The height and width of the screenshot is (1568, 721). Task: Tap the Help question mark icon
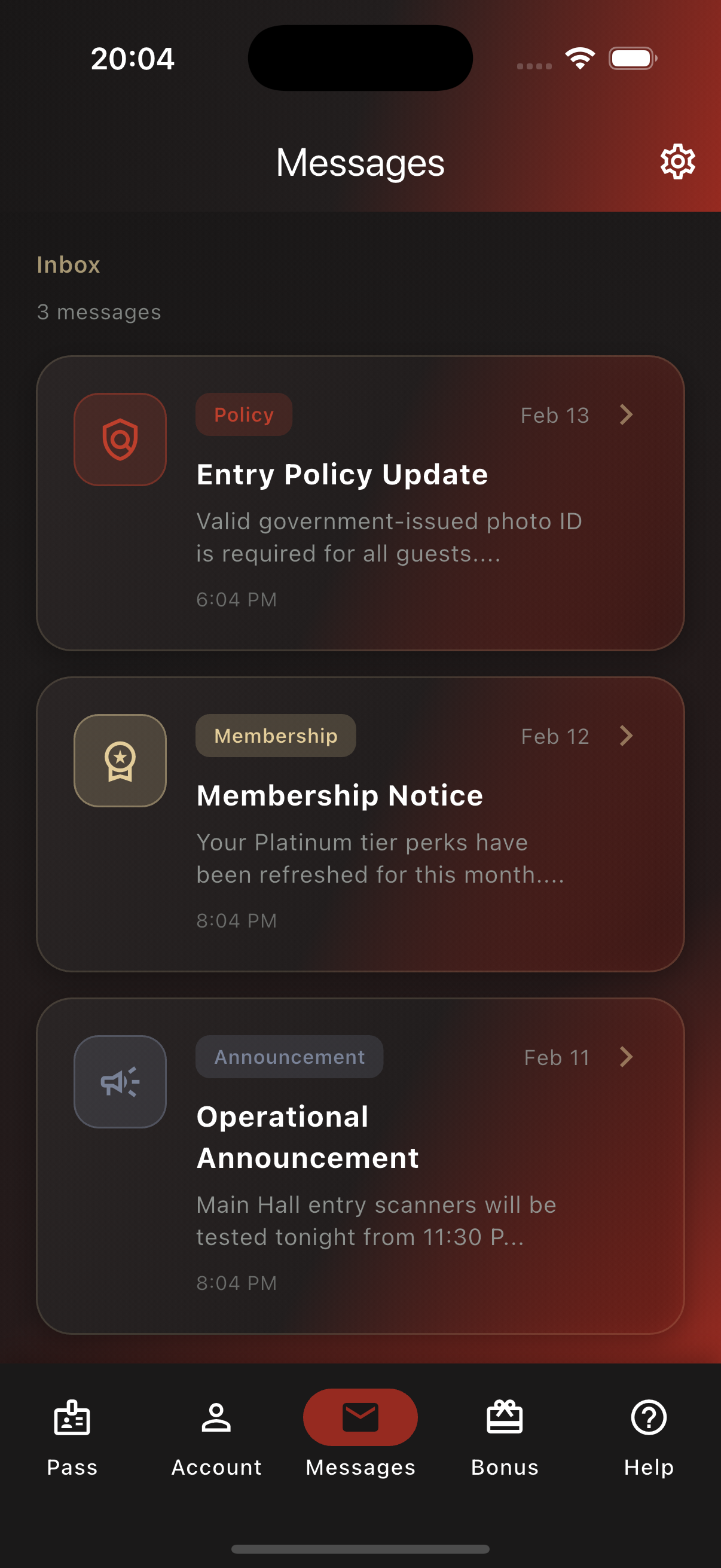649,1418
